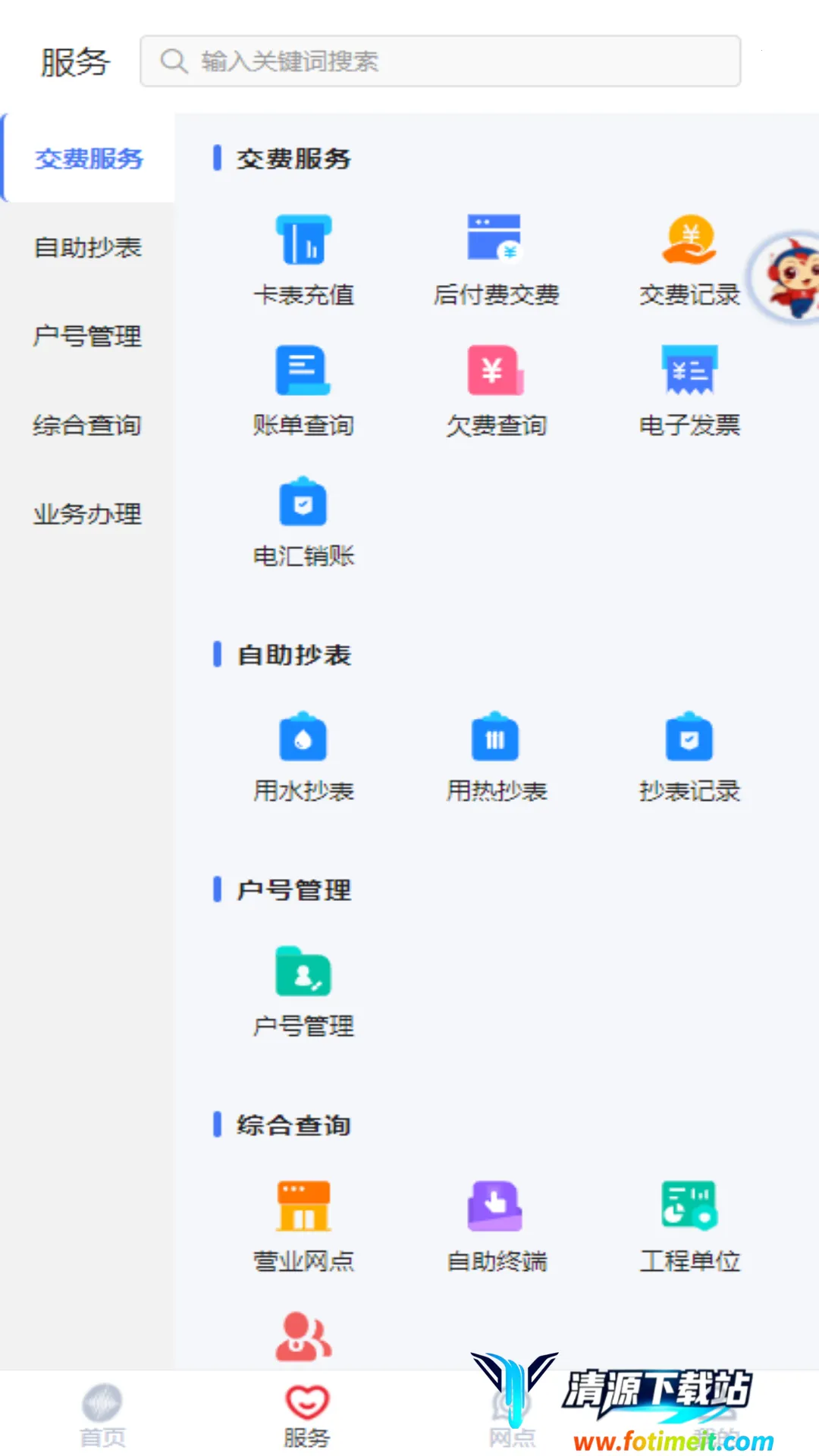Open 卡表充值 service
The image size is (819, 1456).
[x=303, y=258]
